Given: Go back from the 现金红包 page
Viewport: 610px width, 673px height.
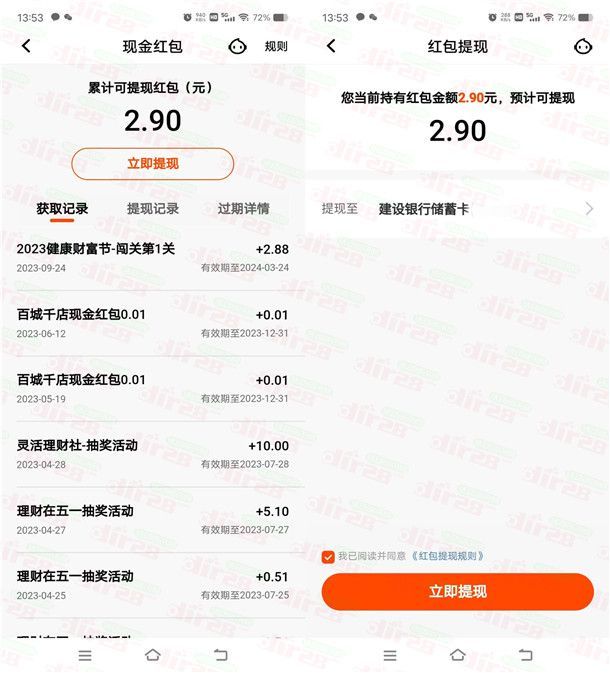Looking at the screenshot, I should click(26, 46).
